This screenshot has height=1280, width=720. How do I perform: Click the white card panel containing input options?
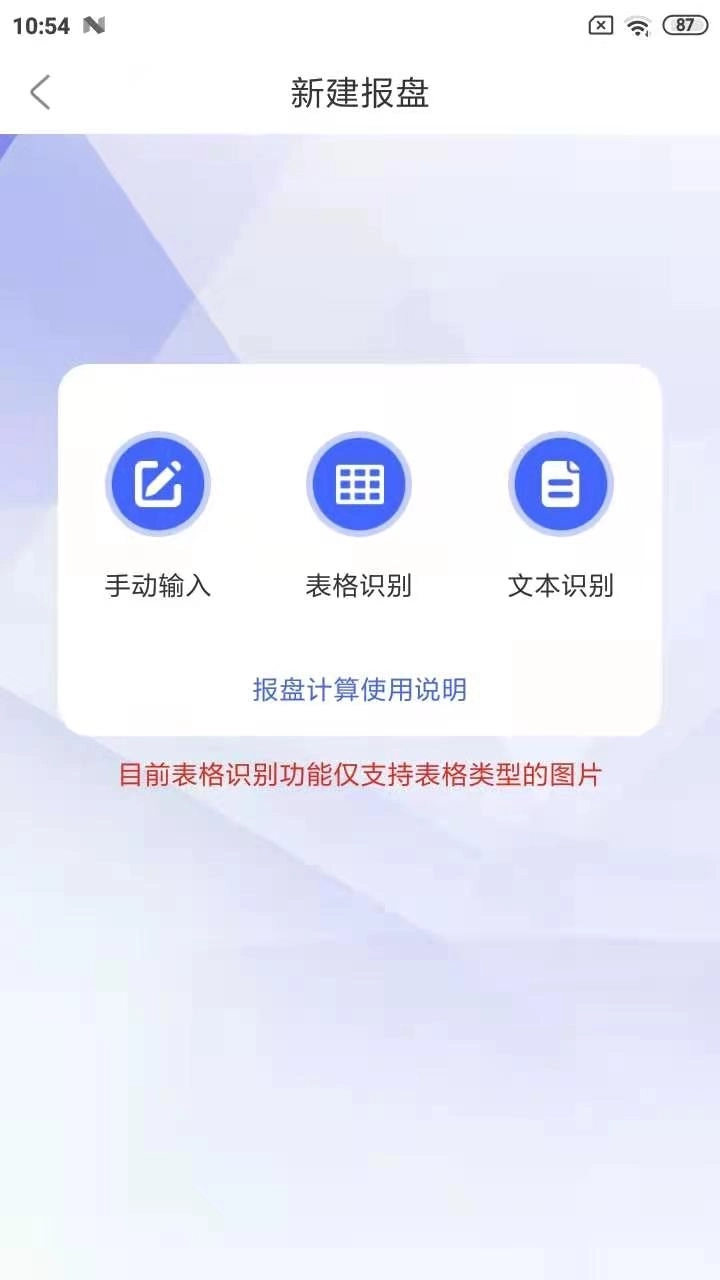point(359,548)
